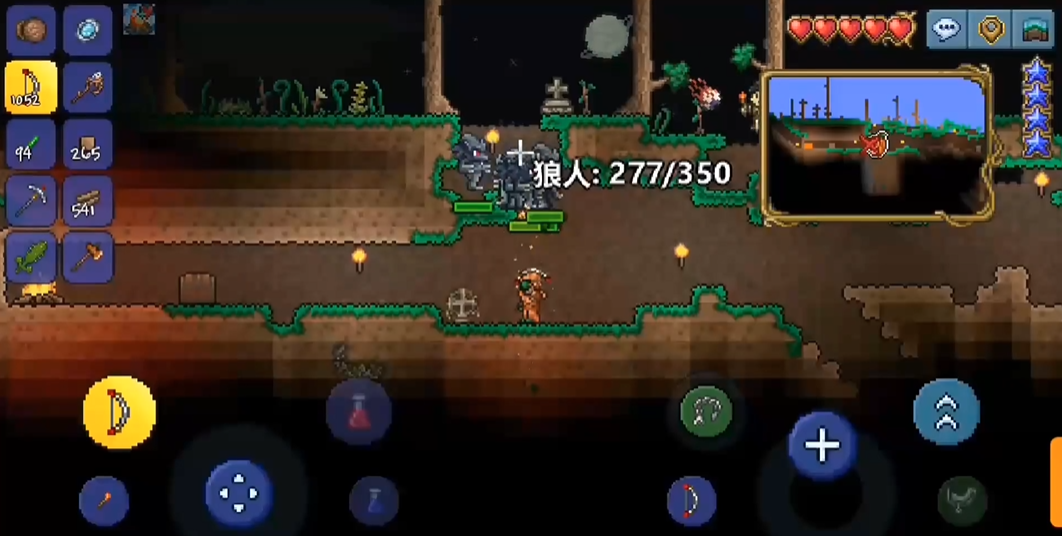Screen dimensions: 1062x536
Task: Open the housing menu icon
Action: (1034, 29)
